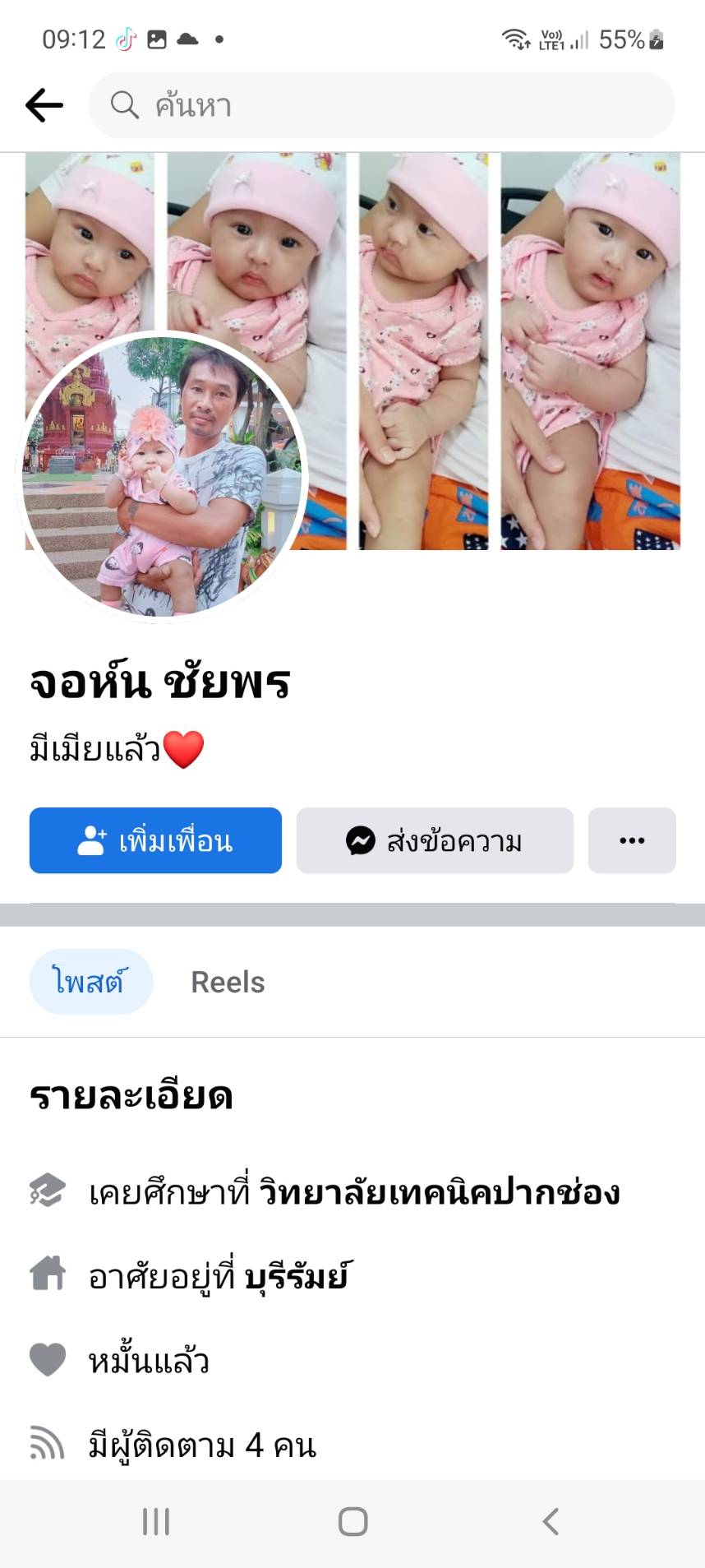
Task: Send a message via ส่งข้อความ
Action: [x=435, y=840]
